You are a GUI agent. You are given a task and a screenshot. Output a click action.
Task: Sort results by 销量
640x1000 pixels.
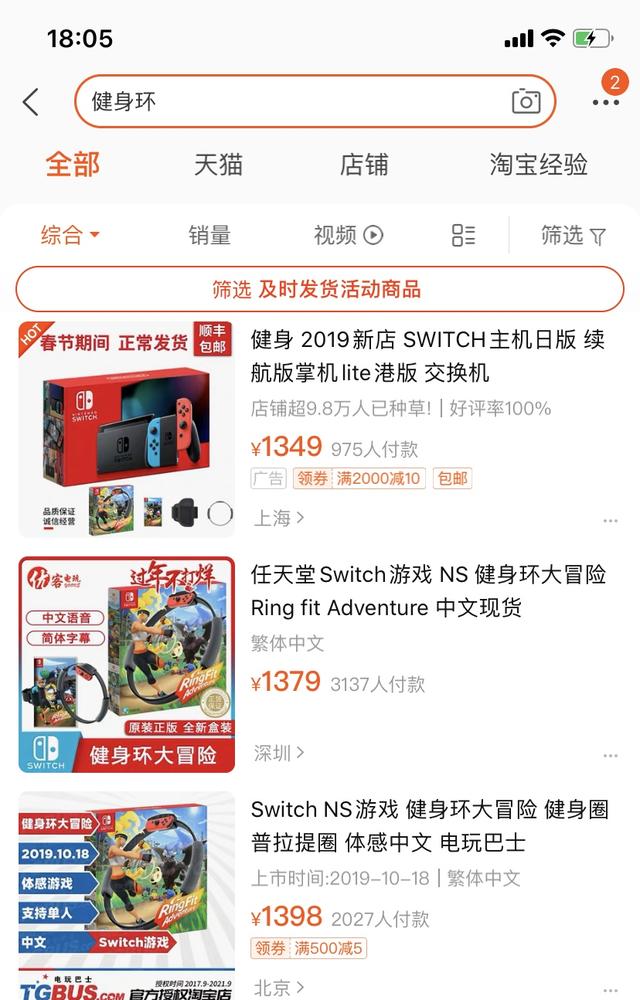pos(210,235)
